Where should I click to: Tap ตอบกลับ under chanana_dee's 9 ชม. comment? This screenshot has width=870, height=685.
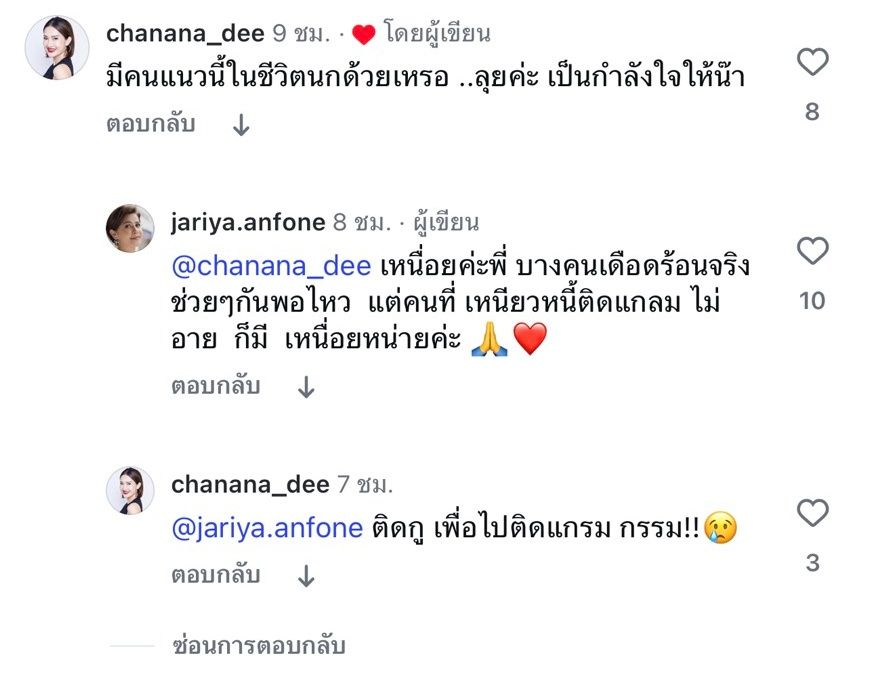click(150, 125)
